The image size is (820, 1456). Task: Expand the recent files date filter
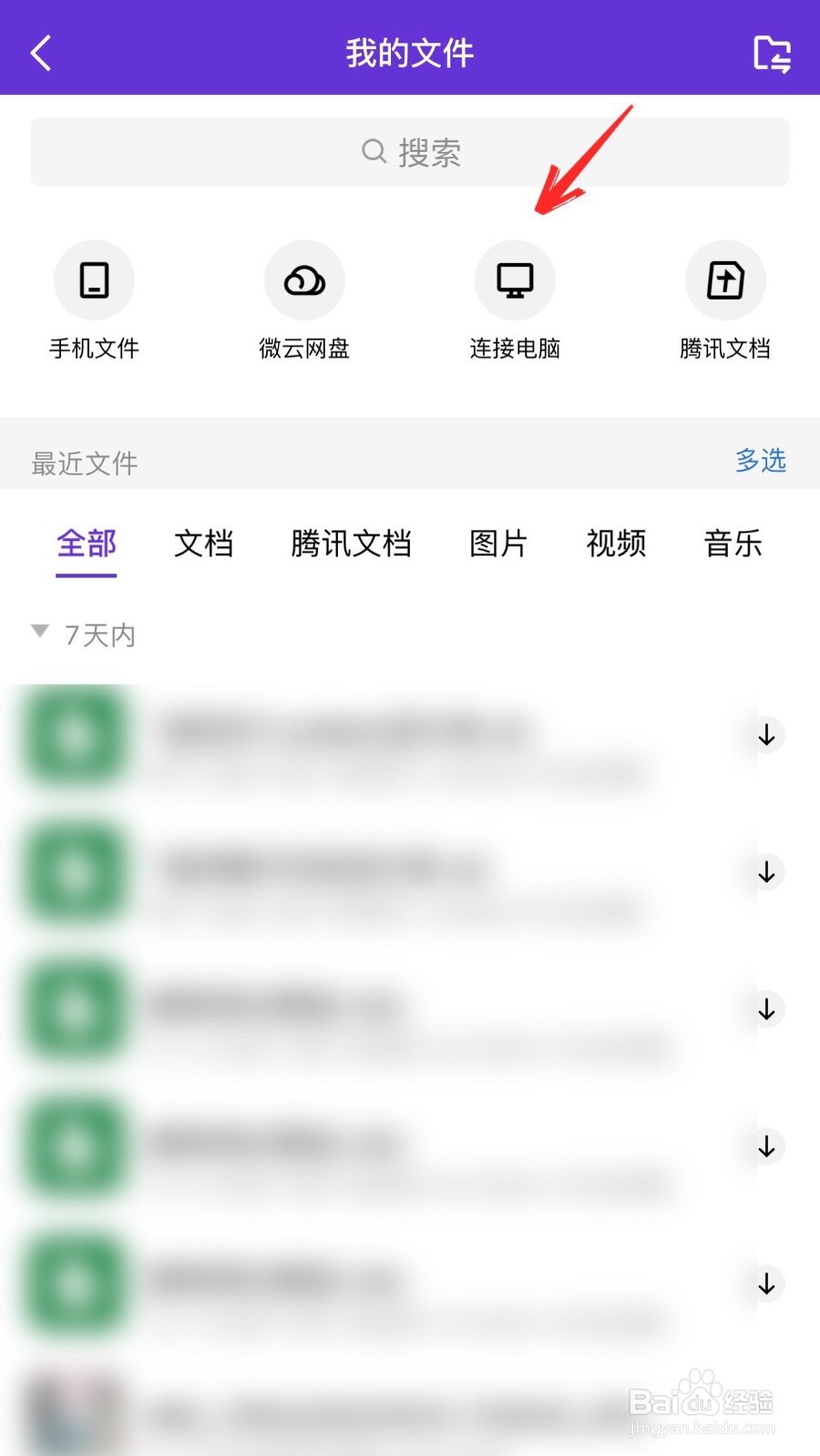[38, 631]
